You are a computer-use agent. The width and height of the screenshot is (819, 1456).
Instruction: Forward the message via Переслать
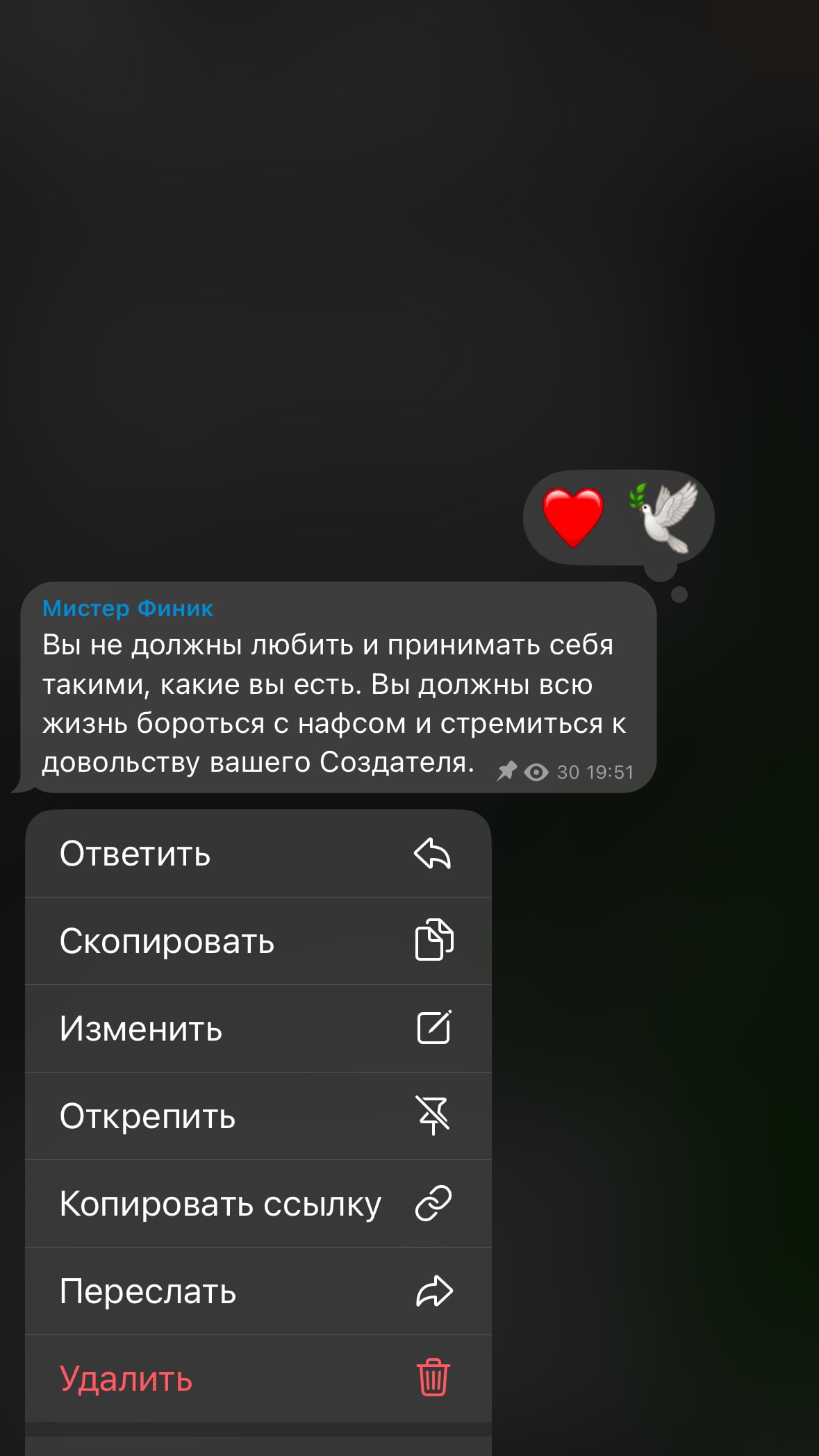tap(258, 1291)
